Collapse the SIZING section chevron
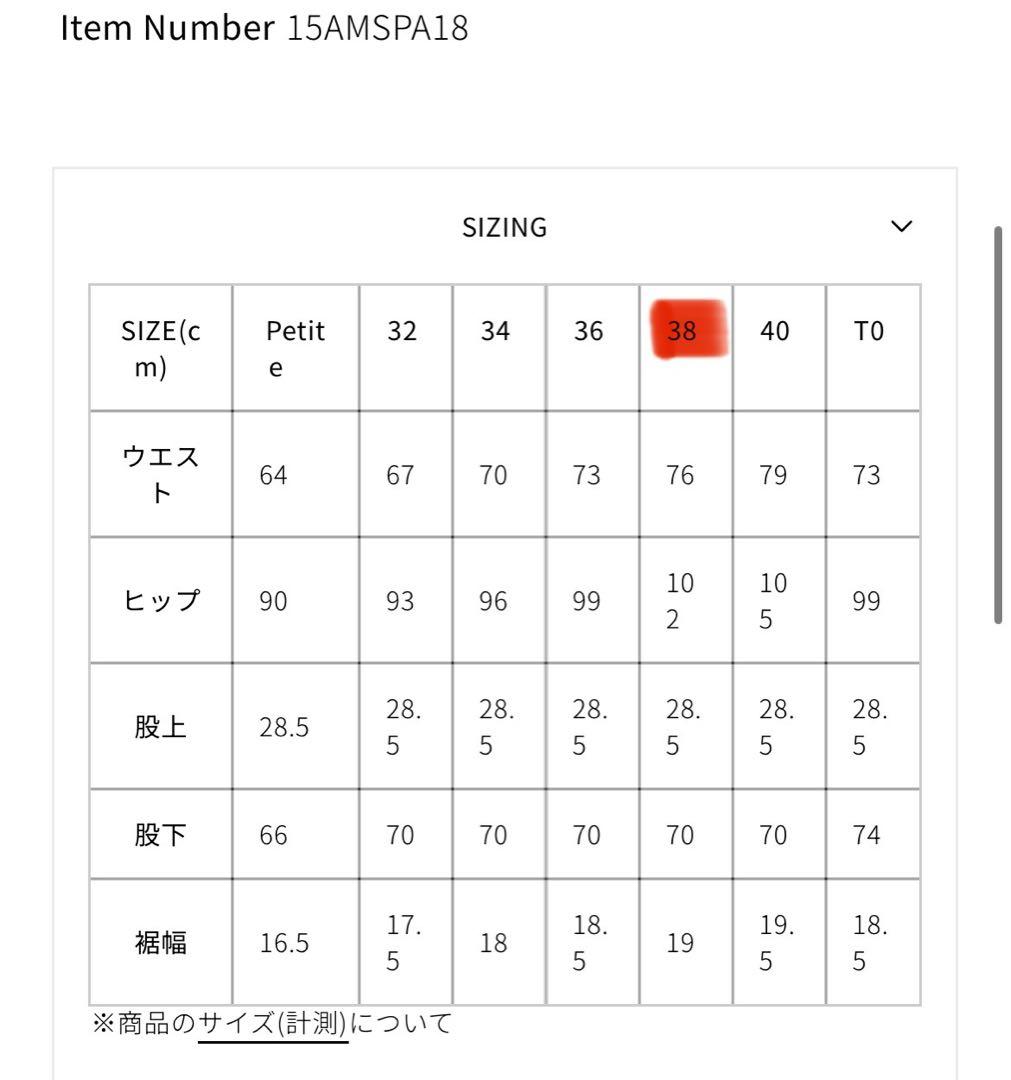The width and height of the screenshot is (1011, 1080). (x=901, y=226)
